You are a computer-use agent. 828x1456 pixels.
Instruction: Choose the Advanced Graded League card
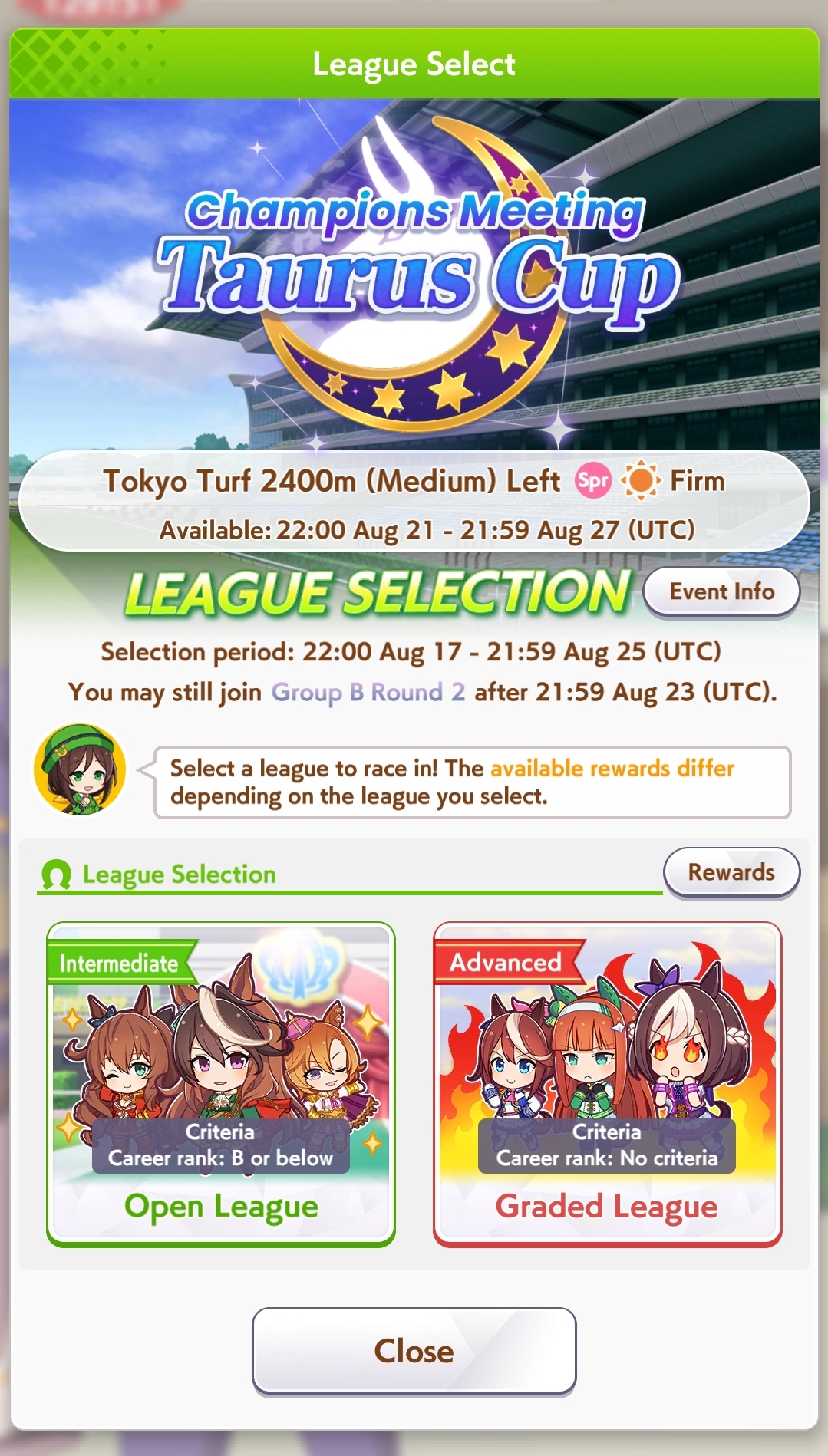click(x=607, y=1083)
